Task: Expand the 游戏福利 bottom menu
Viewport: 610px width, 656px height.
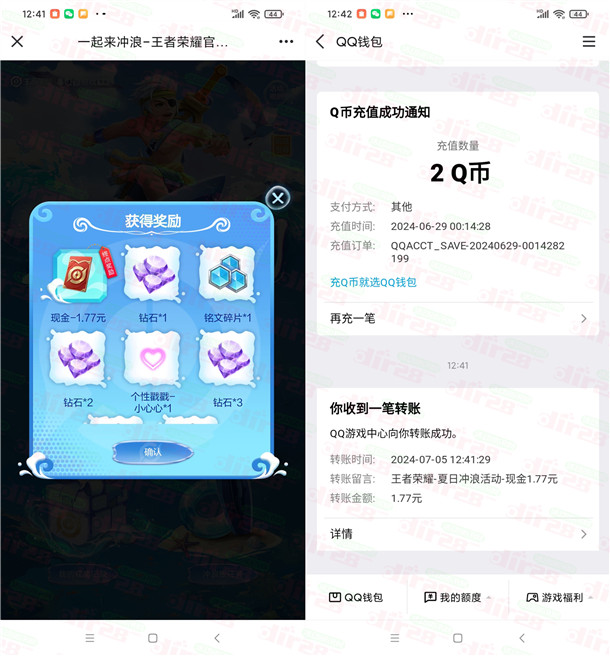Action: tap(559, 597)
